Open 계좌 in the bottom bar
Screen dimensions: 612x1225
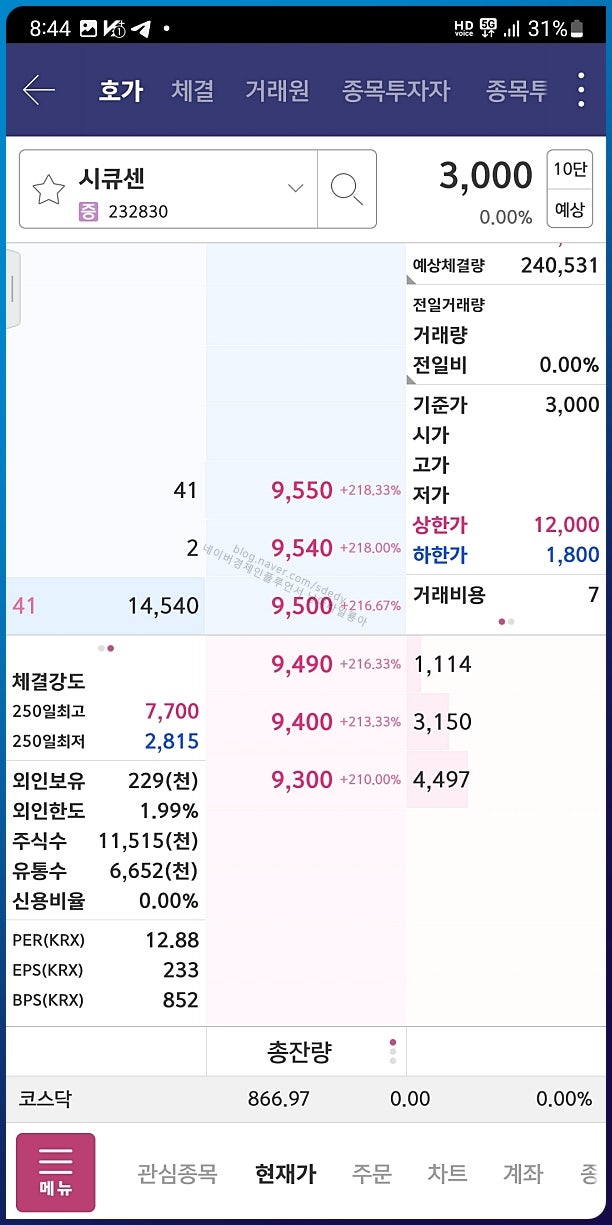pos(523,1173)
